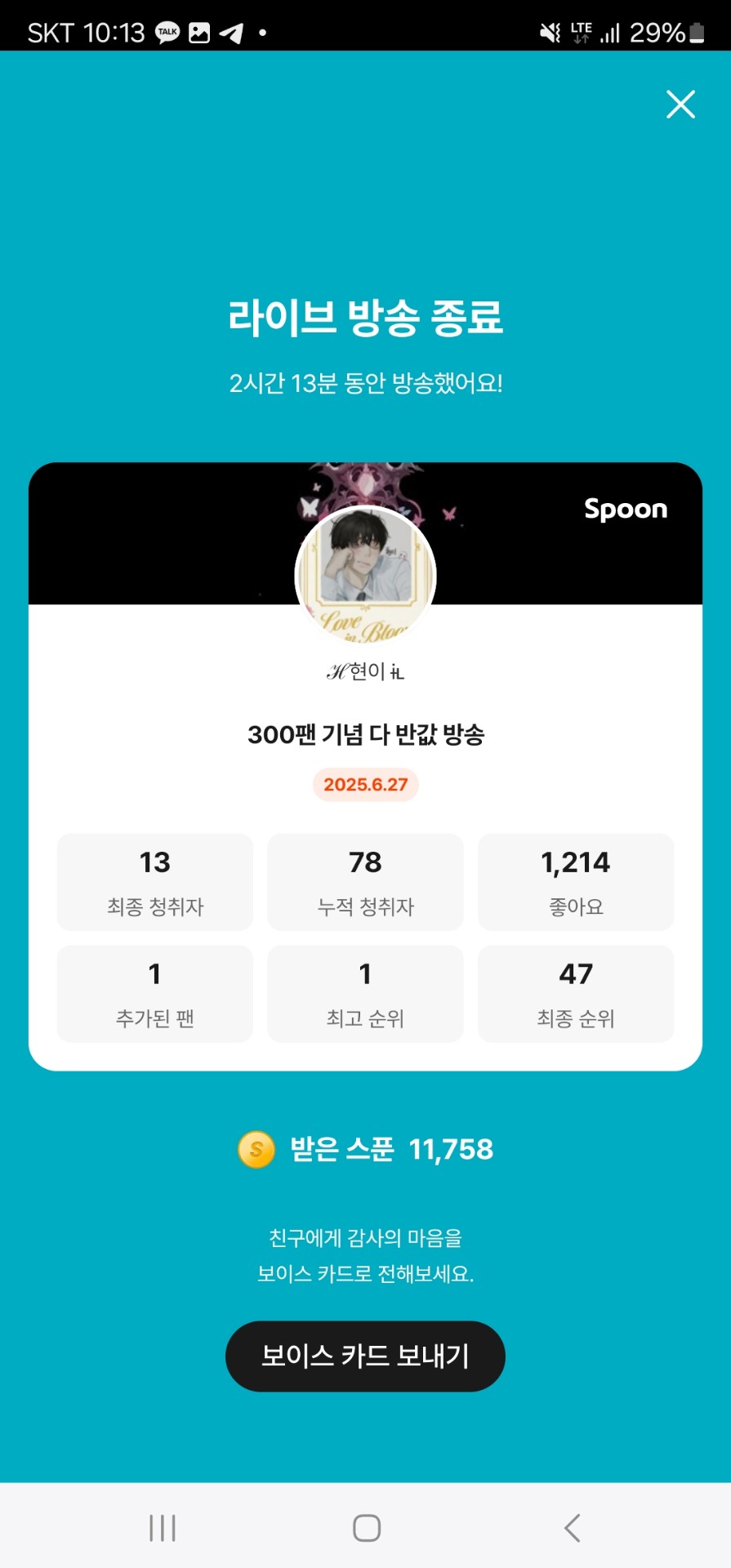Close the live broadcast ended screen
The height and width of the screenshot is (1568, 731).
click(680, 105)
